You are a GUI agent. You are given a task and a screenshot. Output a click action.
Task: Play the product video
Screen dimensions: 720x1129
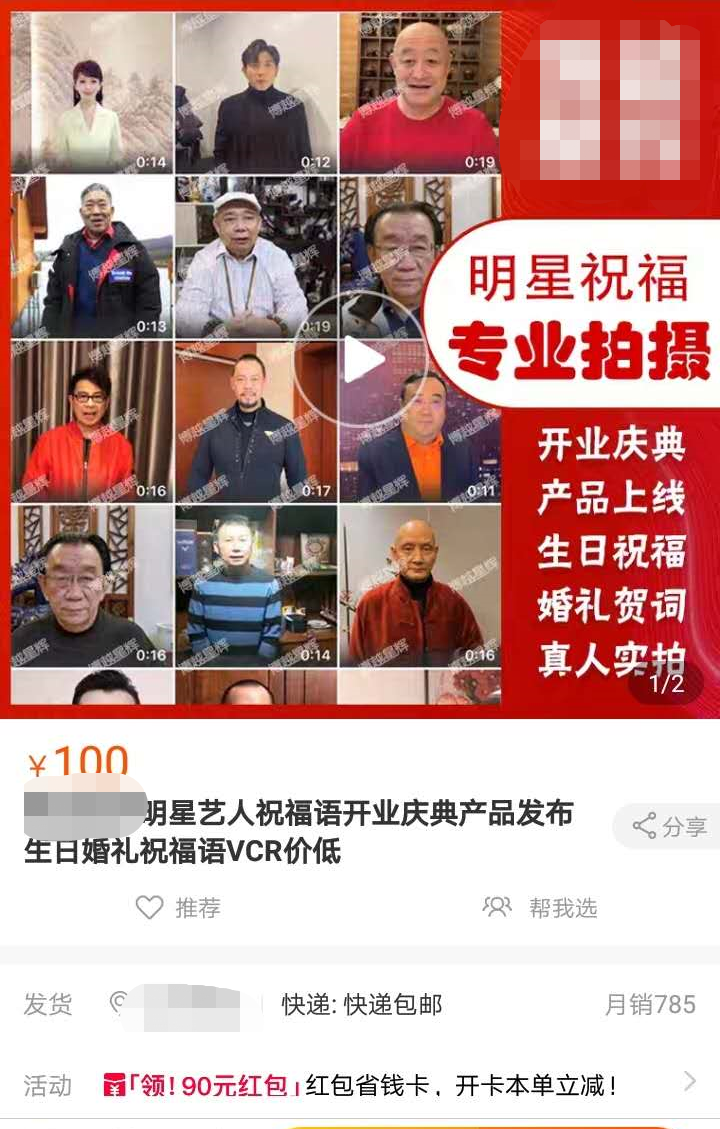click(362, 360)
